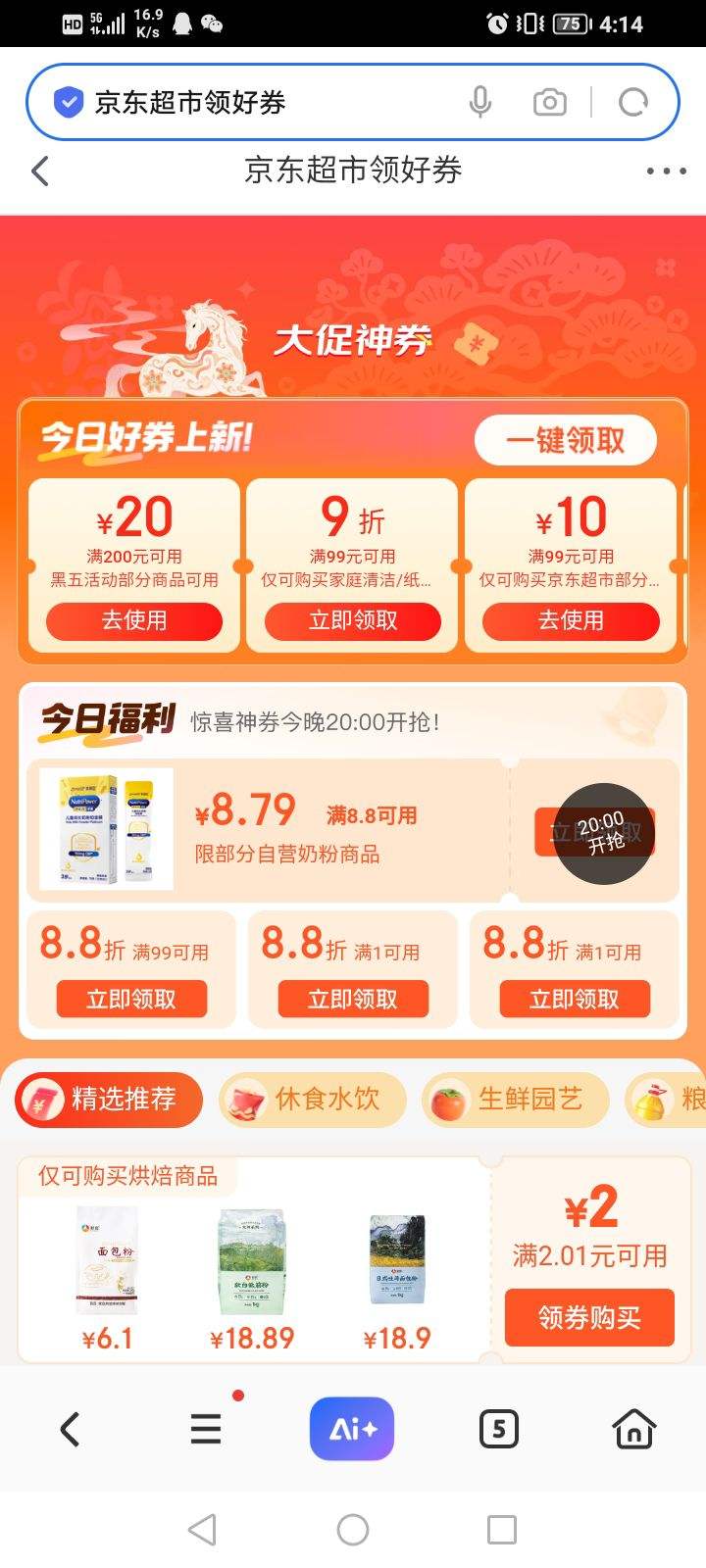Open the 精选推荐 tab

(108, 1100)
